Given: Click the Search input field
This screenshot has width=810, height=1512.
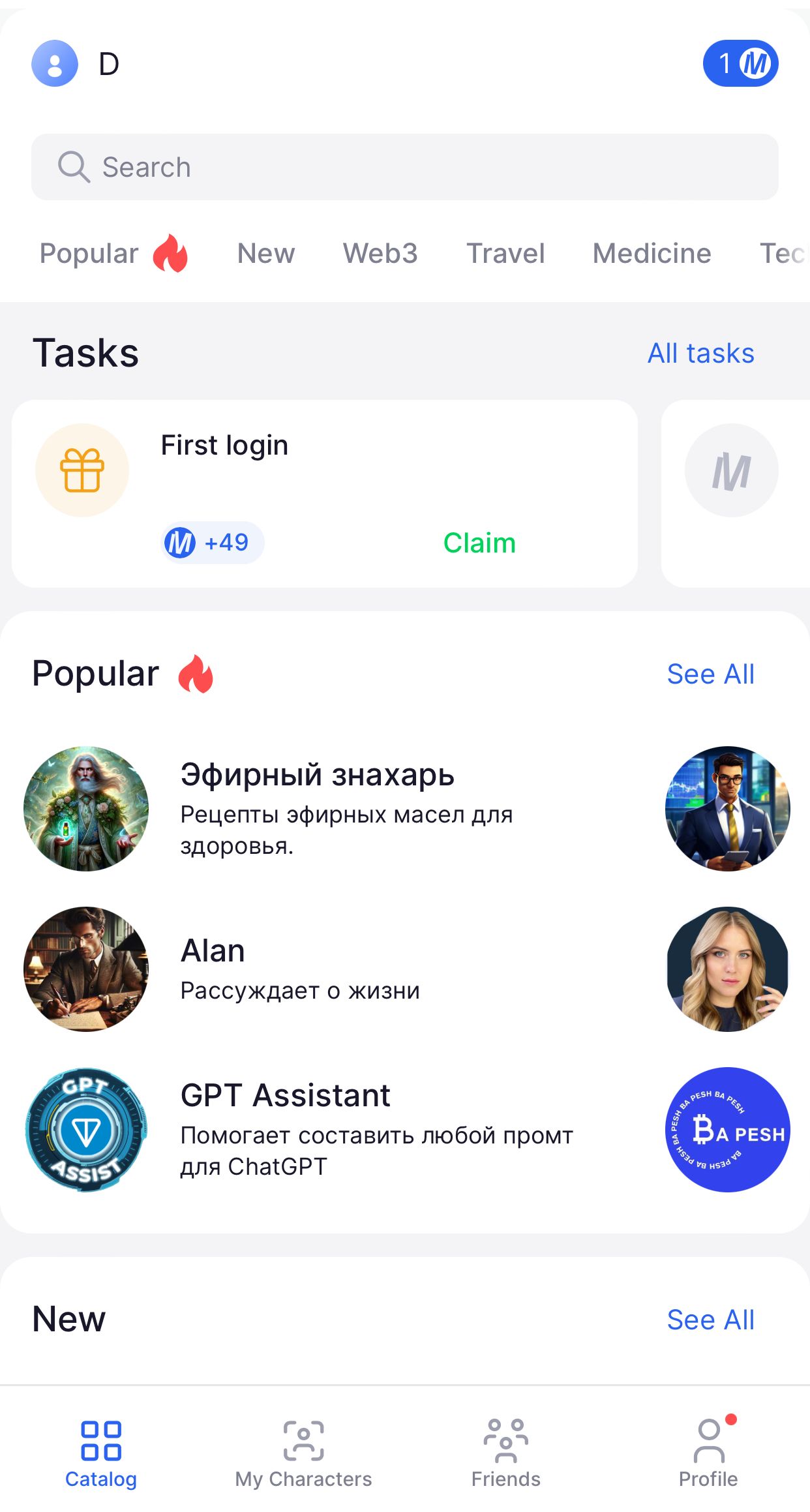Looking at the screenshot, I should [404, 166].
